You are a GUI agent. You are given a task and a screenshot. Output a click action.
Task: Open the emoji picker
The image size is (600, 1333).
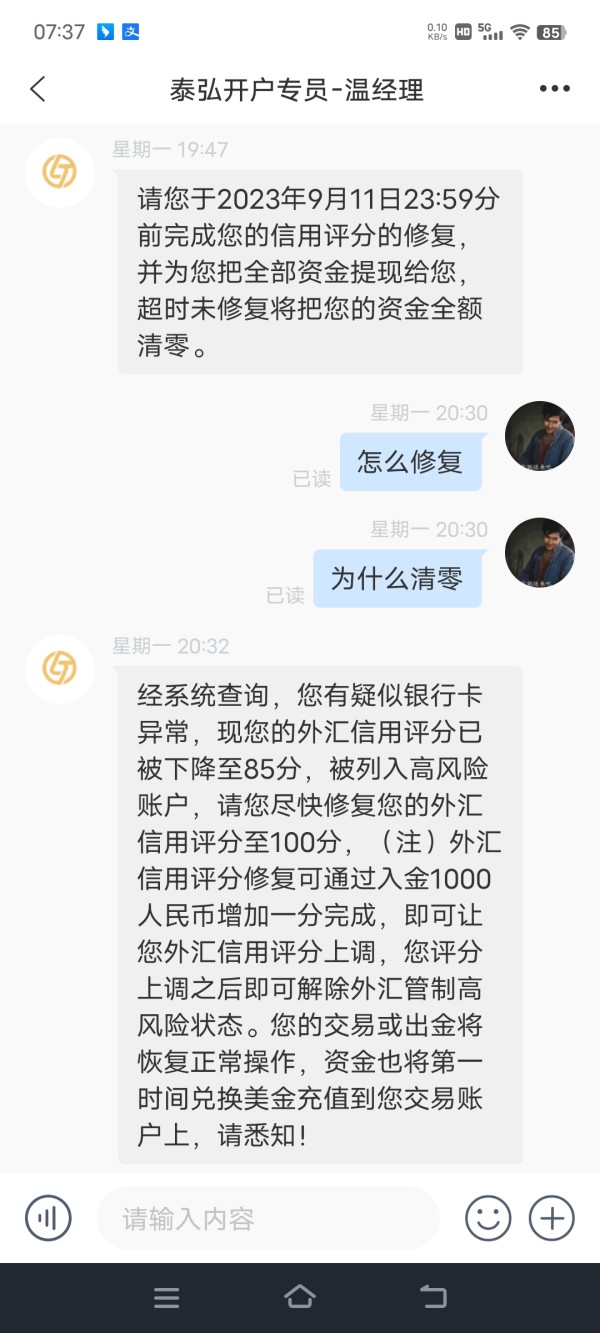tap(488, 1218)
